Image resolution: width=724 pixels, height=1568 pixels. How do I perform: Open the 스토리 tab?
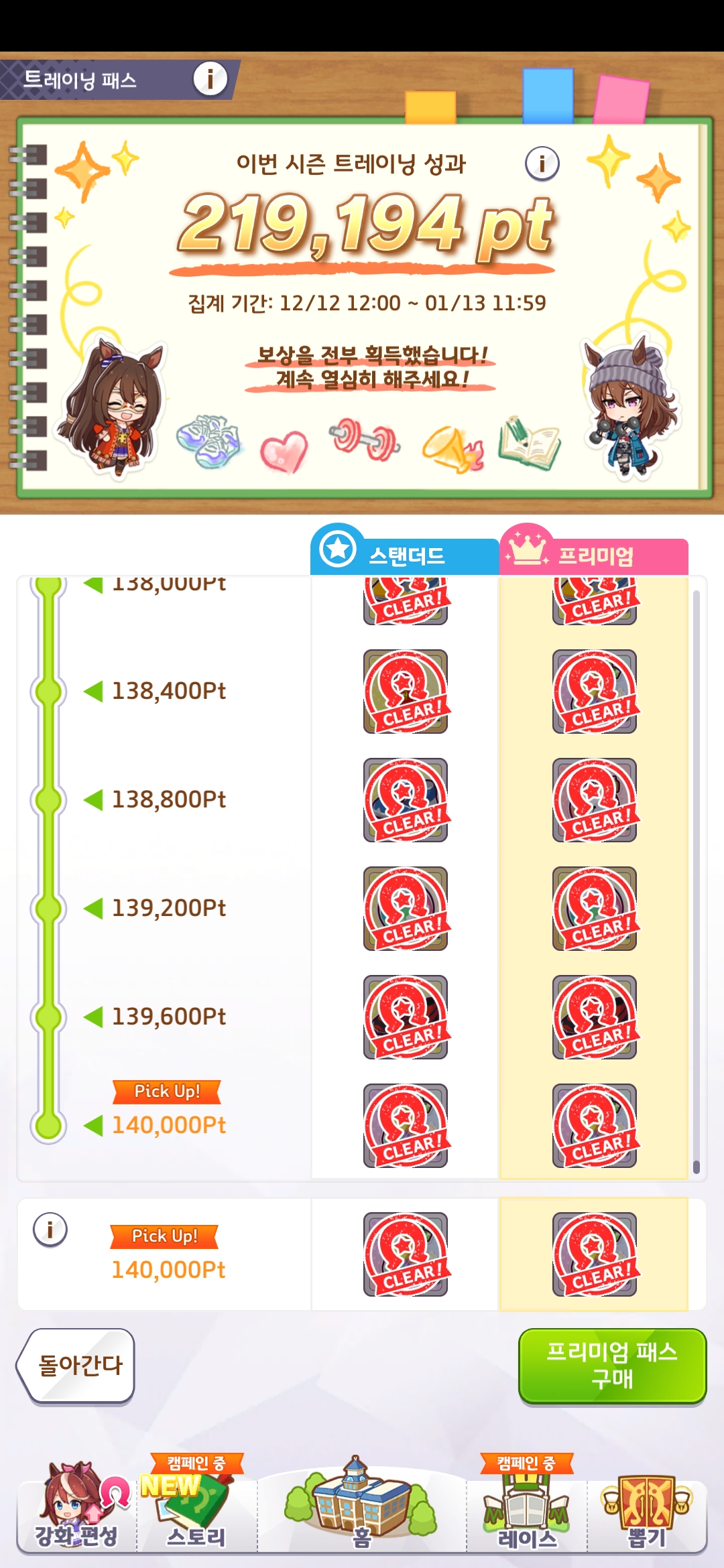tap(196, 1514)
